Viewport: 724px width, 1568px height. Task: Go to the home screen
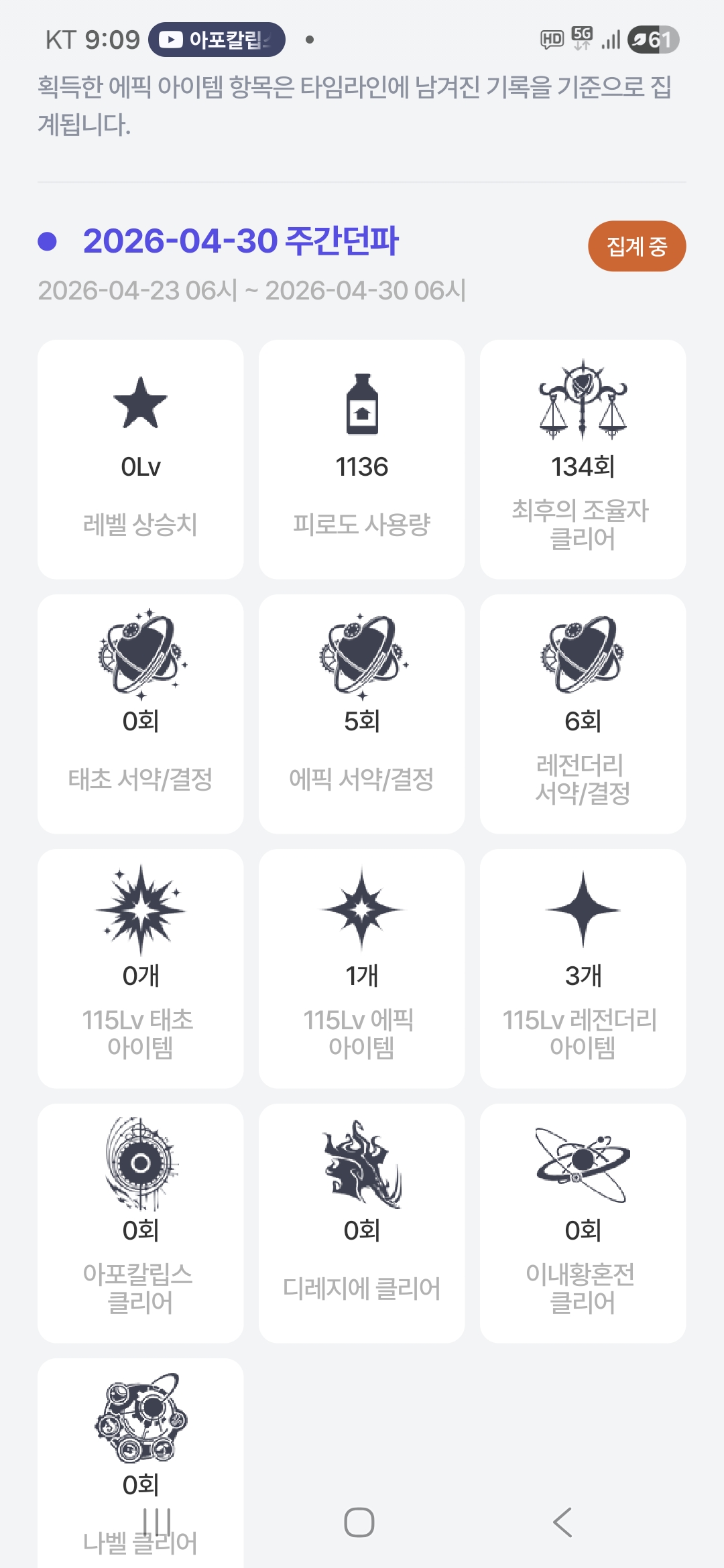click(359, 1522)
